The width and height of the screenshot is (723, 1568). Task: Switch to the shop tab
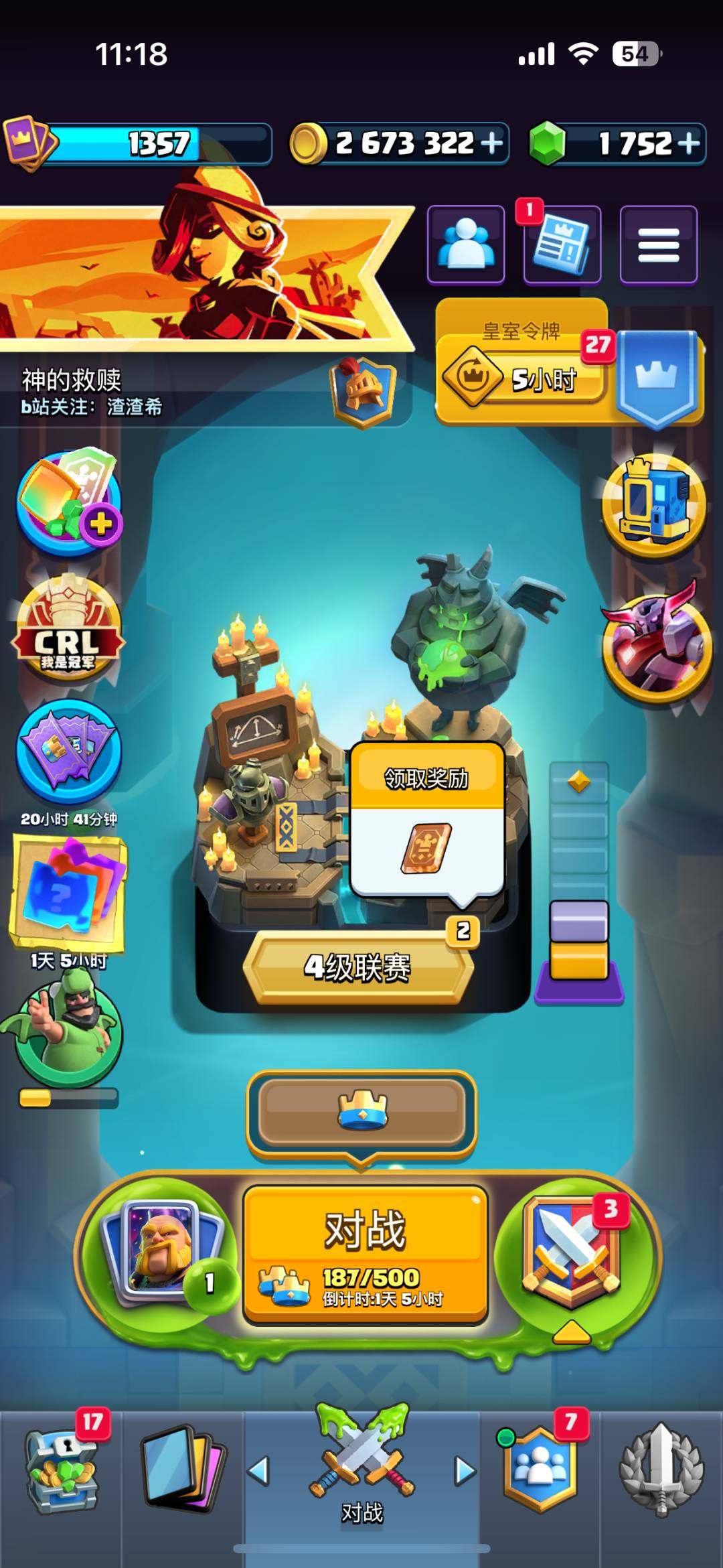coord(62,1474)
